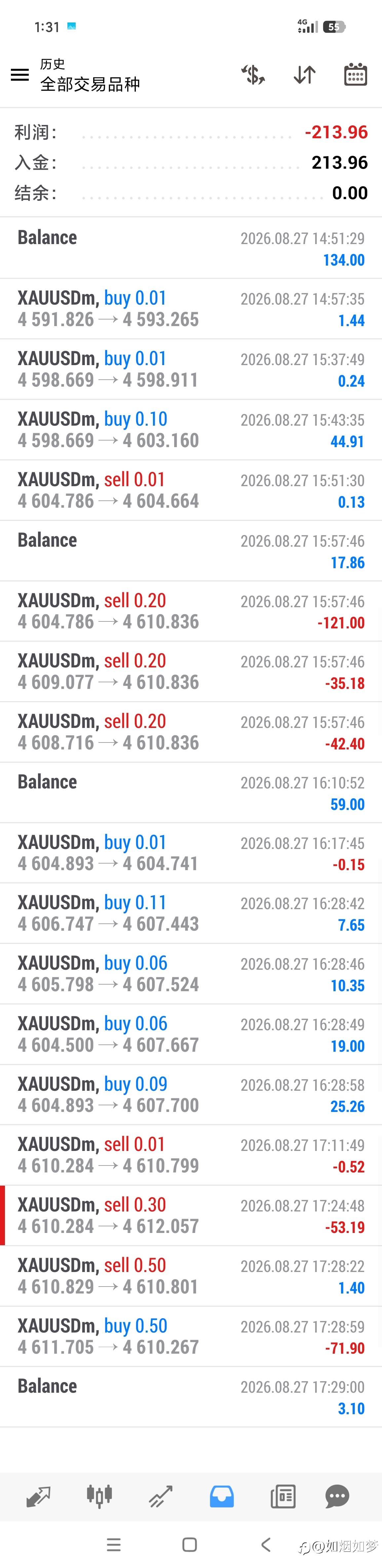Tap the currency symbol filter icon

point(252,75)
